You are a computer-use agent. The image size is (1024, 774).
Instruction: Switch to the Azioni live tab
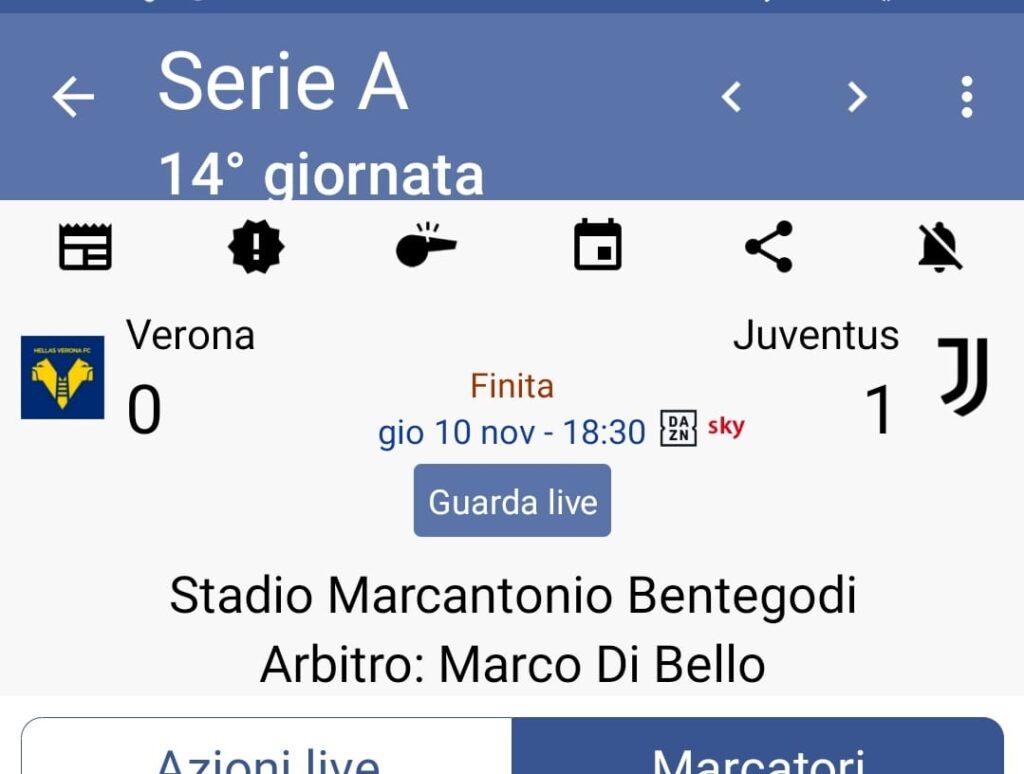pyautogui.click(x=267, y=752)
